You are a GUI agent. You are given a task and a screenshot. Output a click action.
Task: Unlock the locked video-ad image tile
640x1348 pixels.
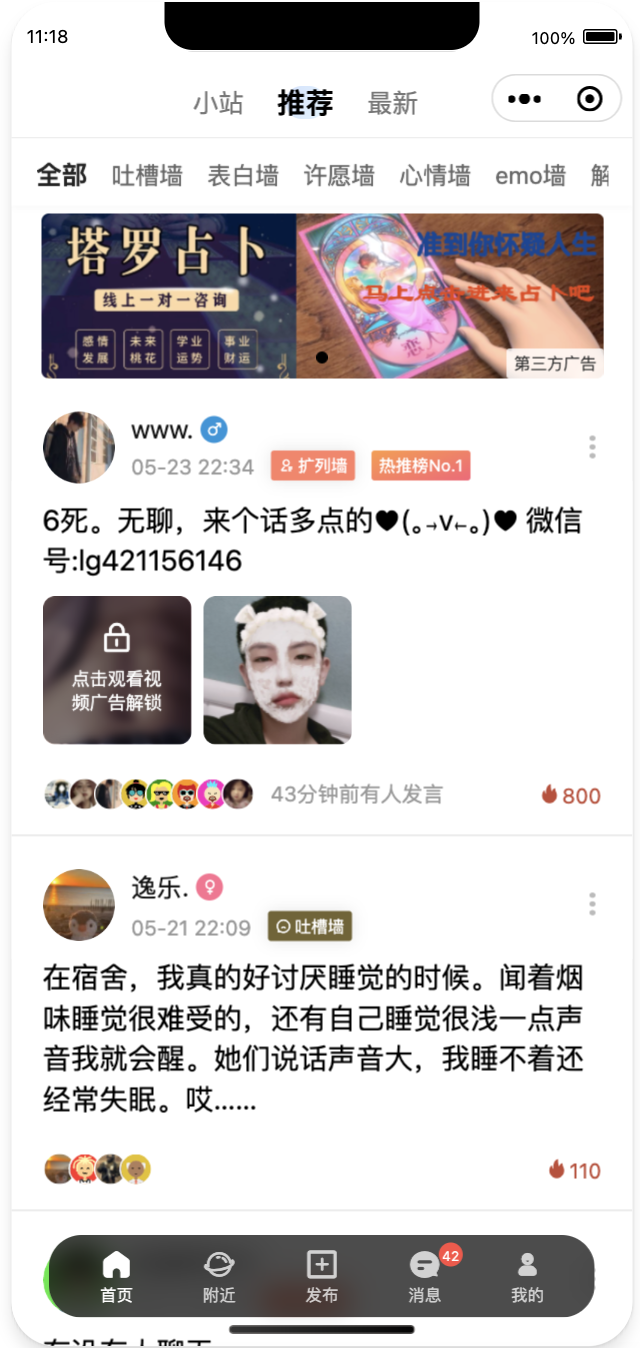tap(117, 670)
